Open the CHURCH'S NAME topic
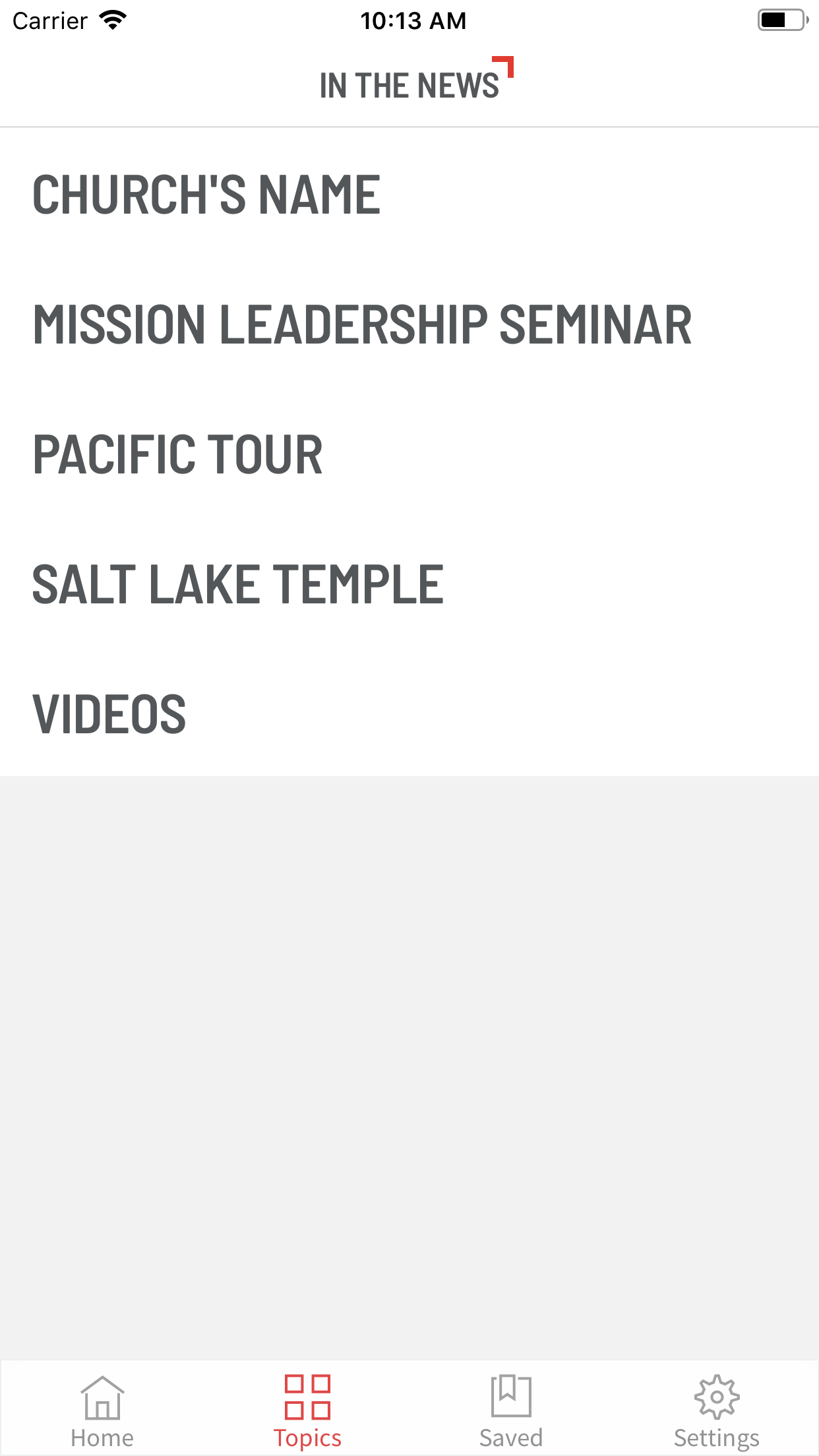 pos(206,195)
